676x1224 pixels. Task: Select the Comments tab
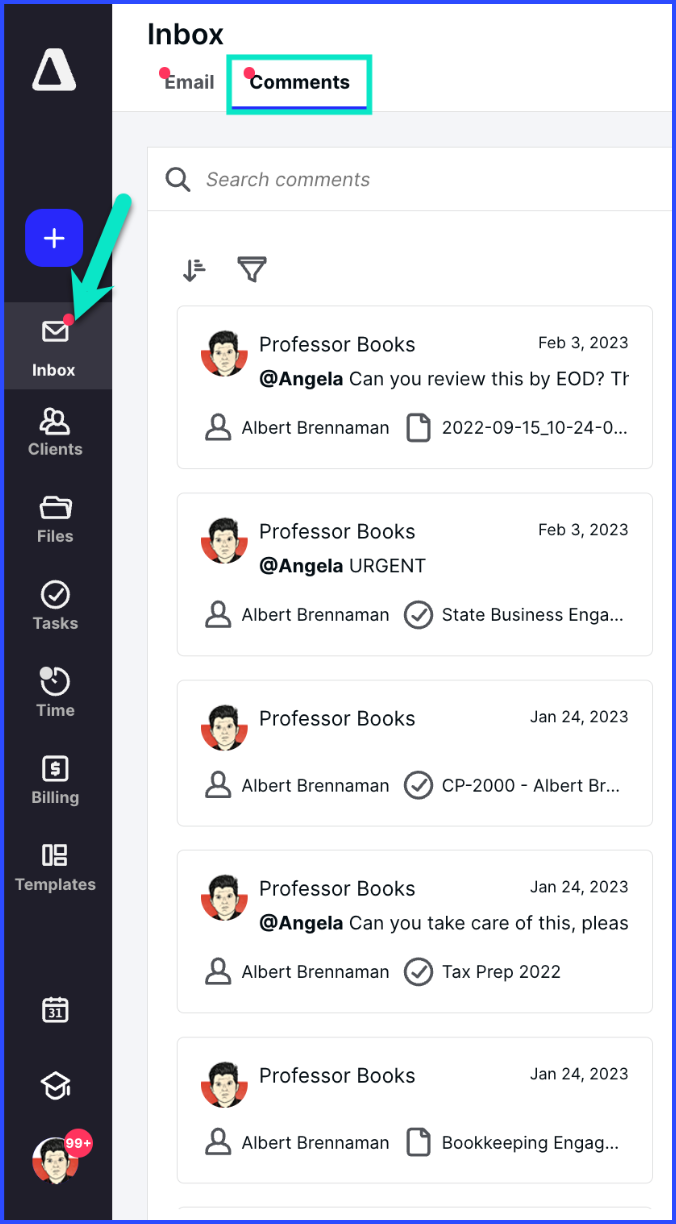pos(299,82)
